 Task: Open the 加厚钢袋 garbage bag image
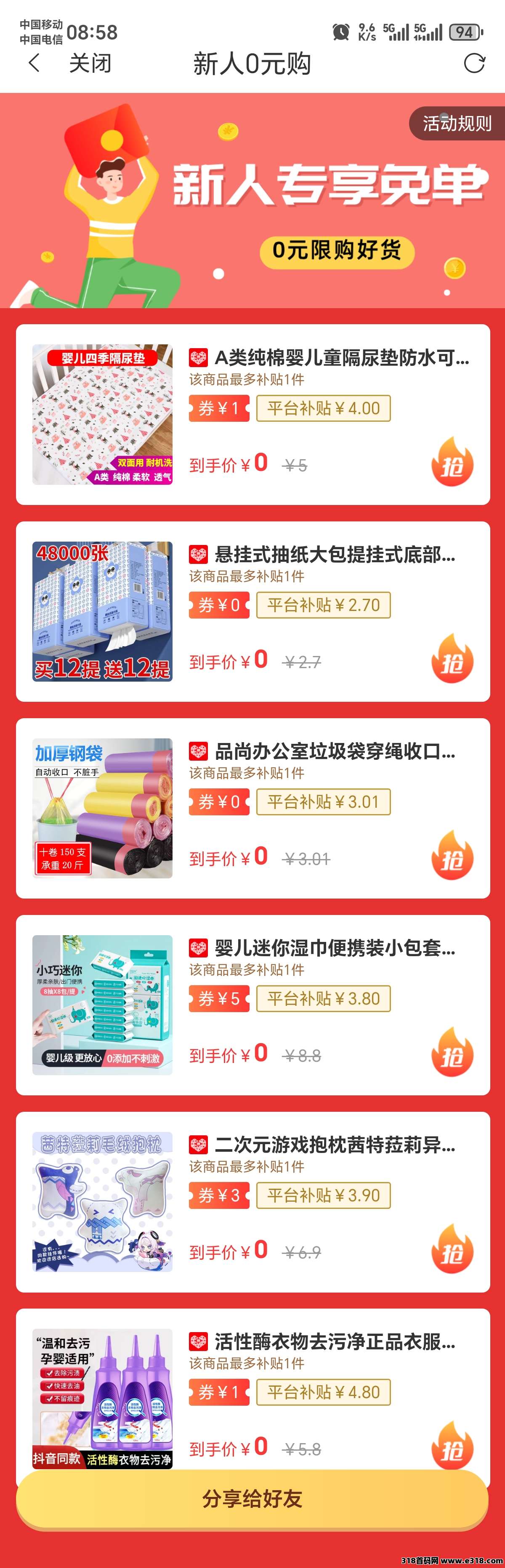(x=102, y=808)
